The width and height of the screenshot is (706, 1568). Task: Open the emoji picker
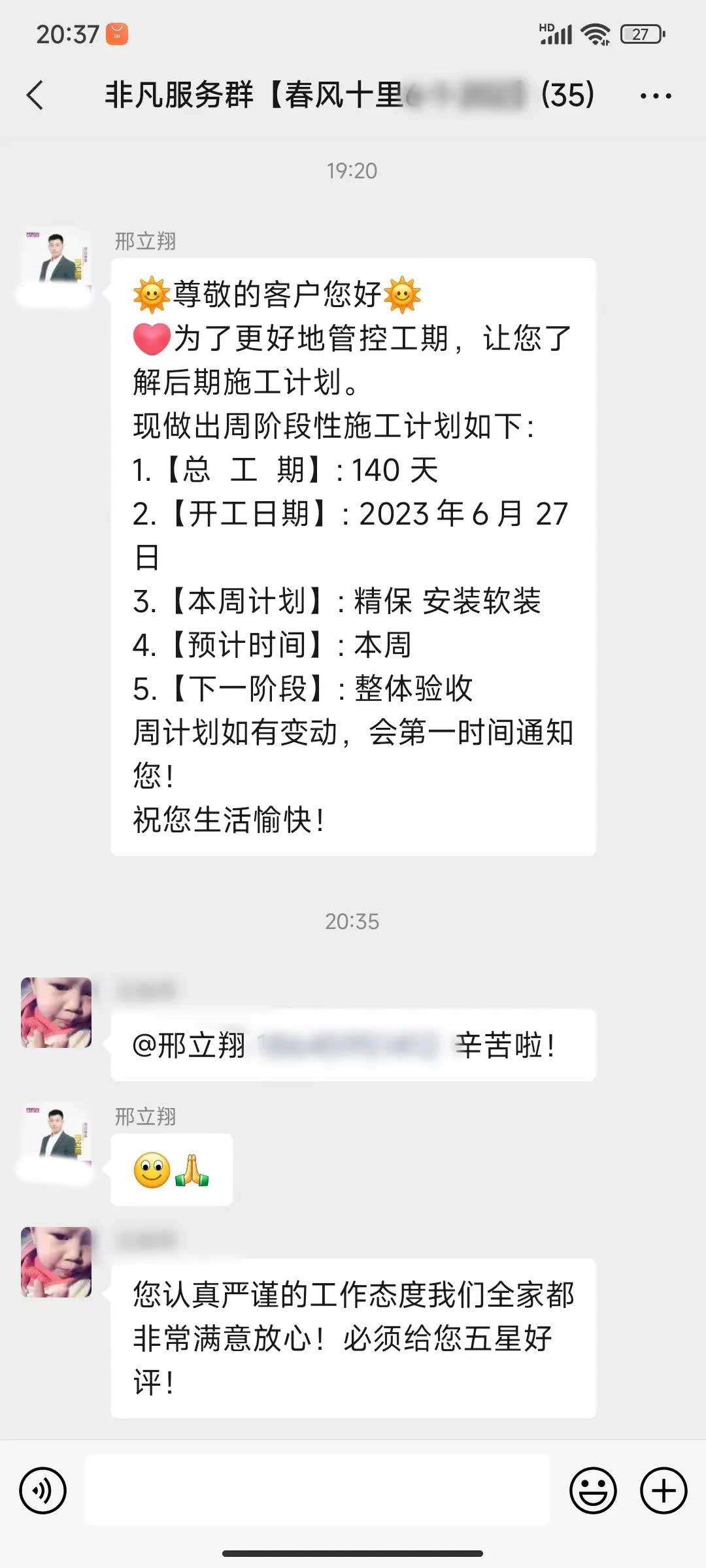coord(593,1491)
